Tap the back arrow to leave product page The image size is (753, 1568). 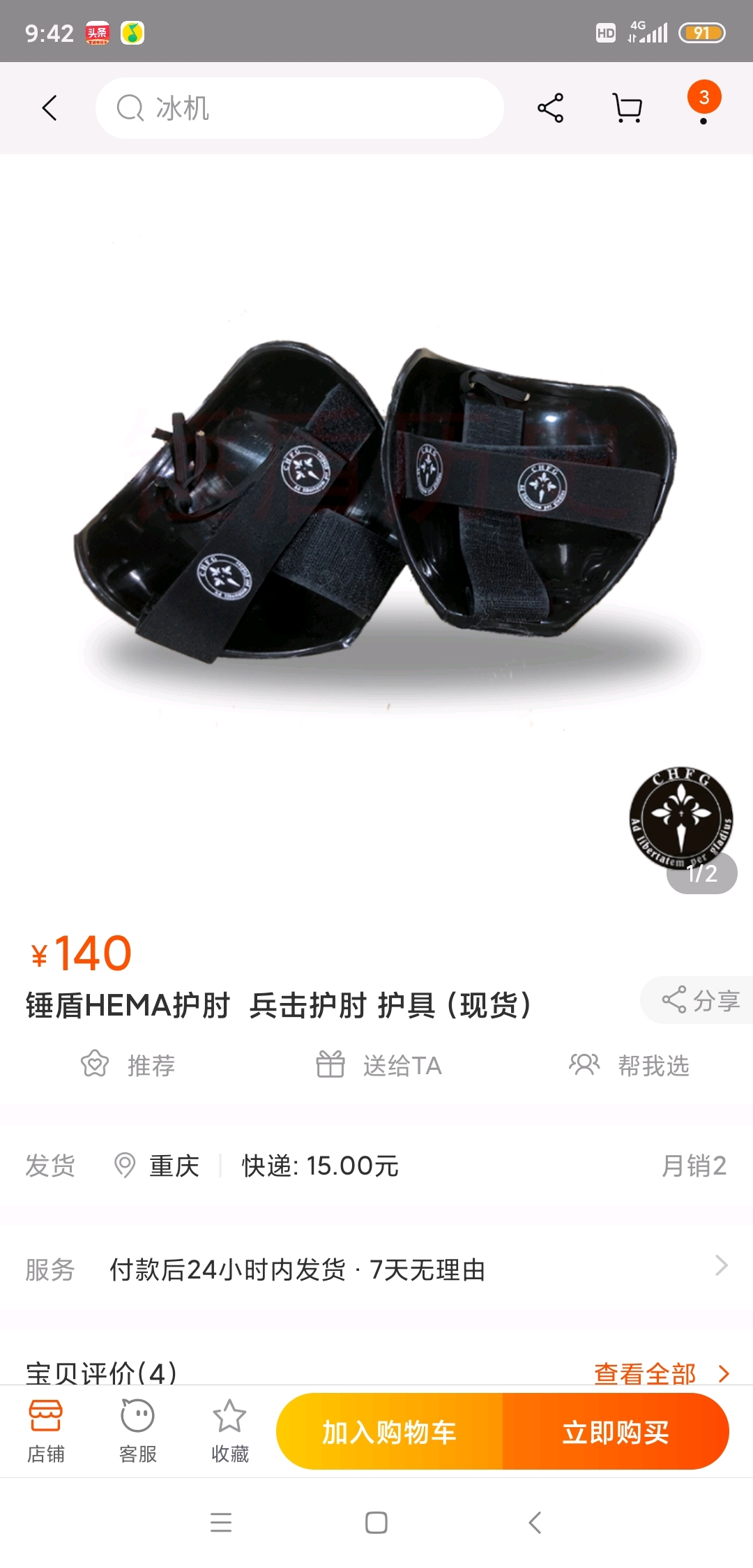47,107
